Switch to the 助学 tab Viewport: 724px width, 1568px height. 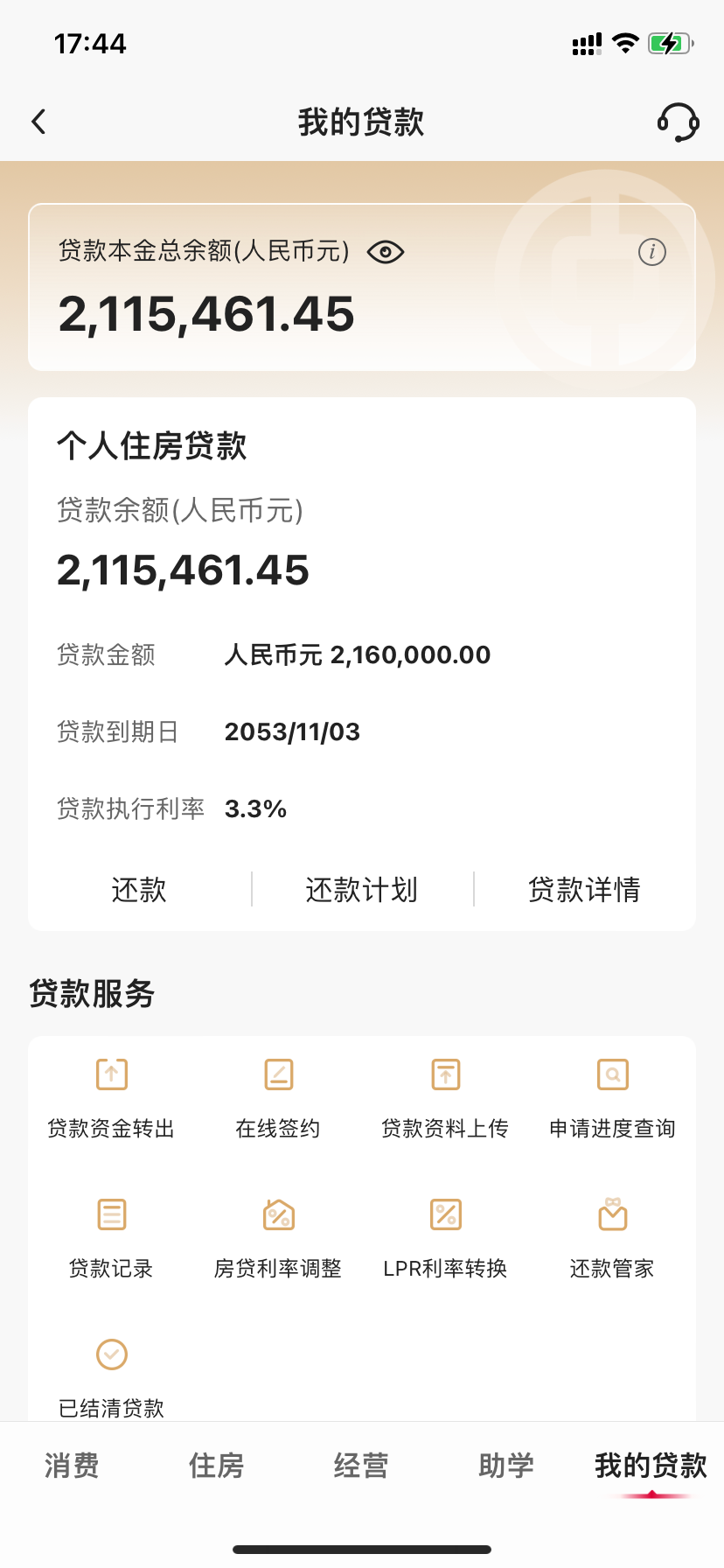coord(506,1466)
